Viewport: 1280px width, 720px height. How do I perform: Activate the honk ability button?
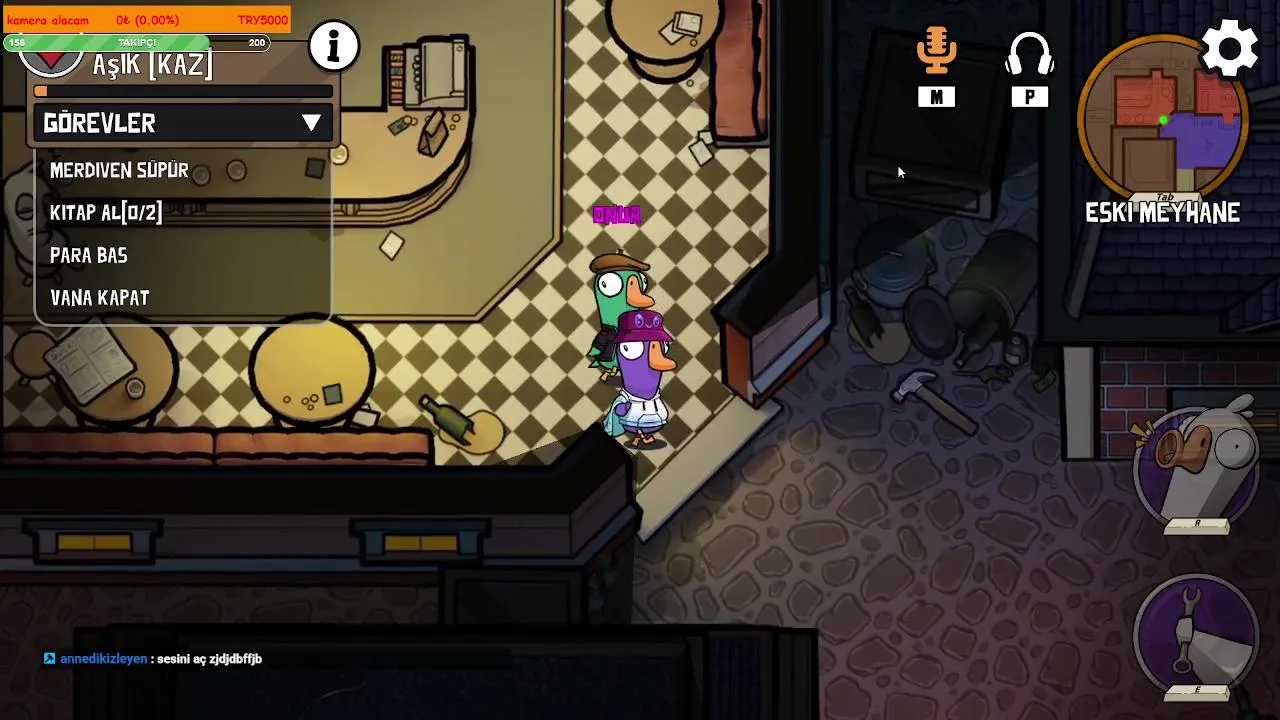(1196, 467)
